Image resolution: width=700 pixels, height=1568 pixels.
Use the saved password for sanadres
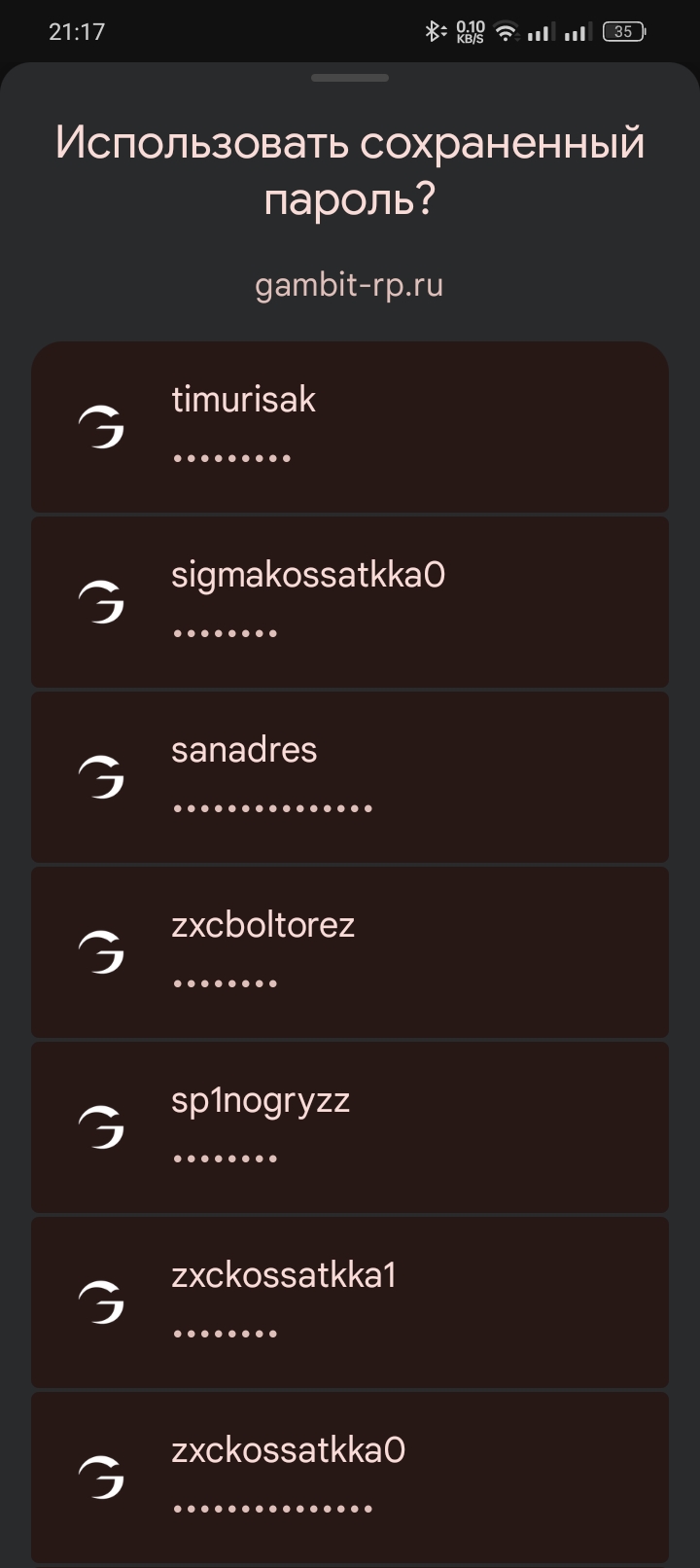(350, 776)
